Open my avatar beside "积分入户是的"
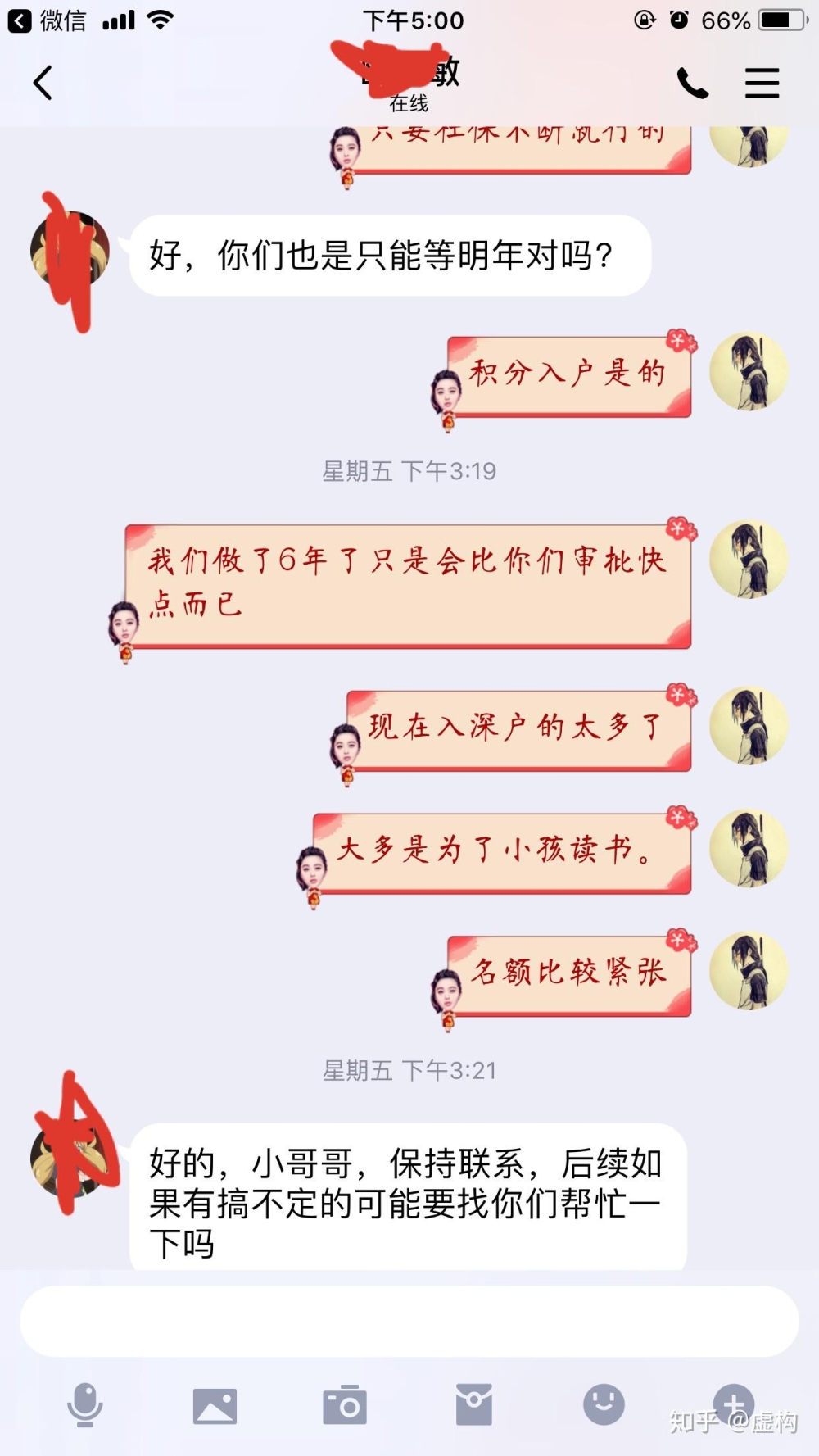Viewport: 819px width, 1456px height. (x=749, y=371)
